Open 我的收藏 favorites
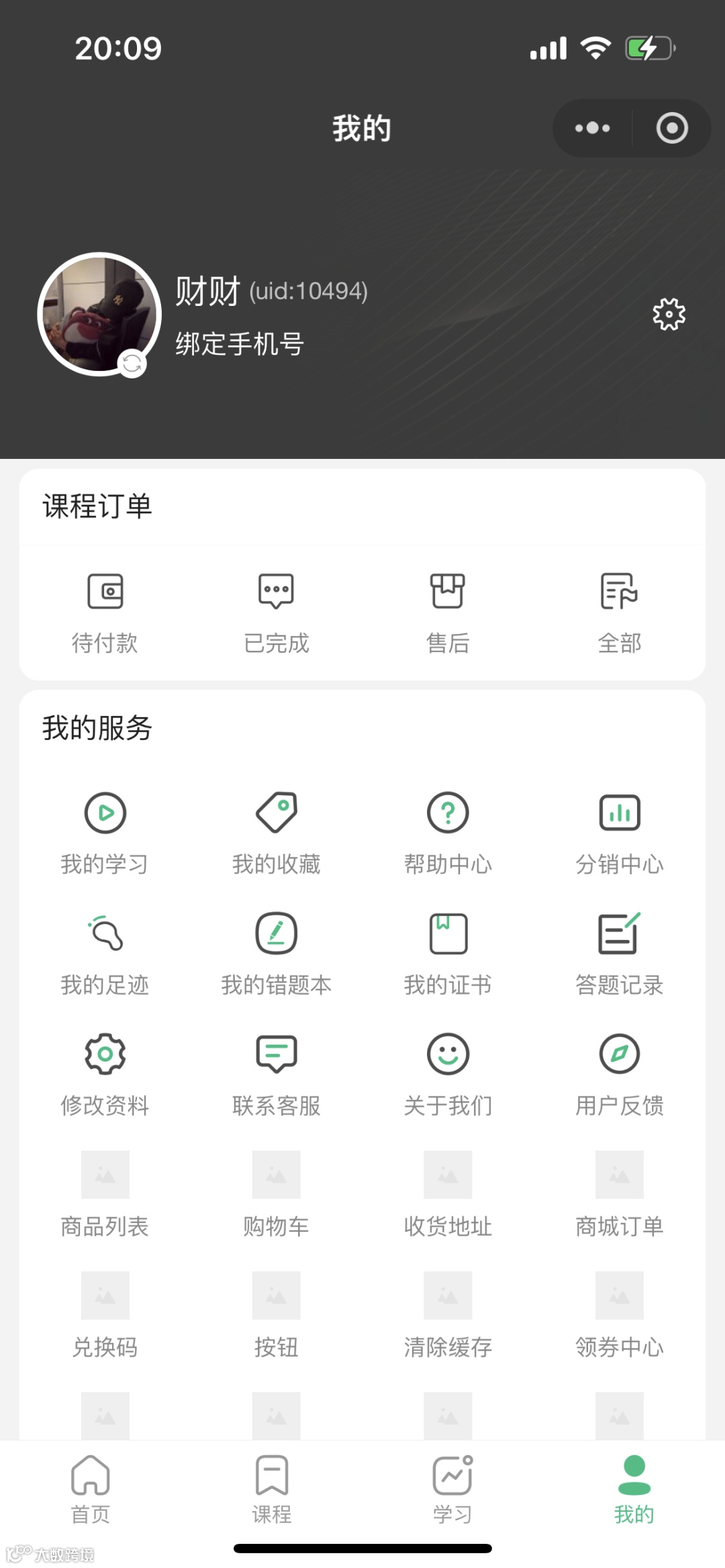The width and height of the screenshot is (725, 1568). click(276, 833)
